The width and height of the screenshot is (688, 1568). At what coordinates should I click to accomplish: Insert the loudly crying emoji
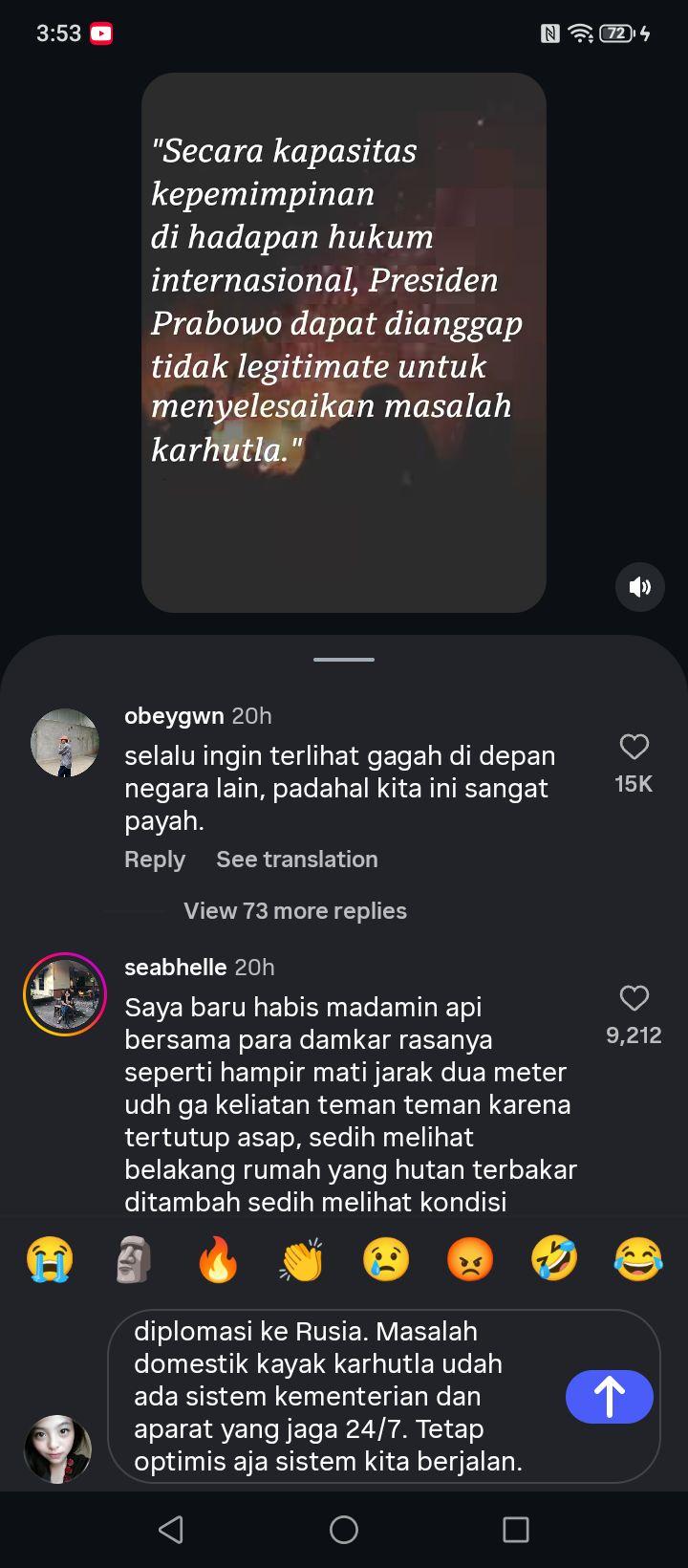pos(50,1259)
